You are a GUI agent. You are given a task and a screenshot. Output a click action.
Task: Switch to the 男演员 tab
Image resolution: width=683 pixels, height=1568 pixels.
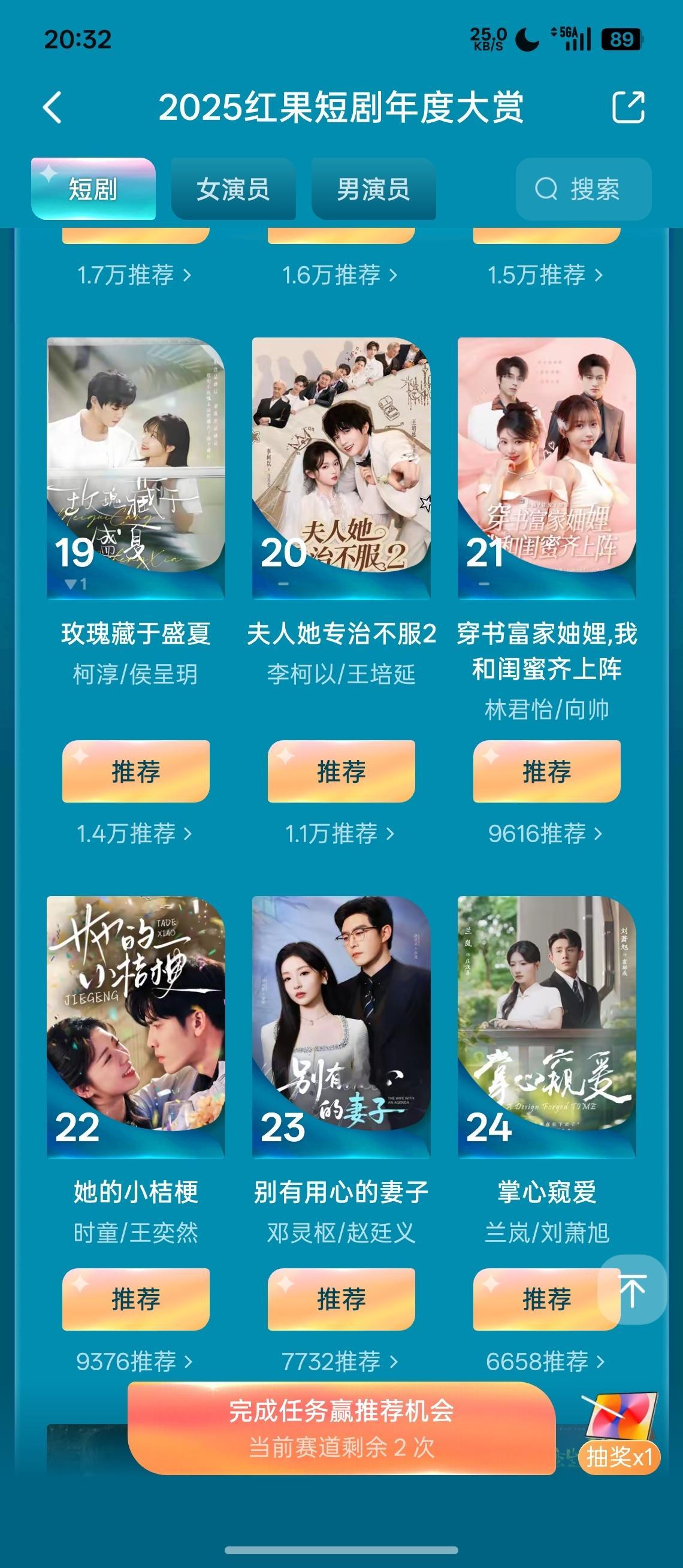click(373, 189)
